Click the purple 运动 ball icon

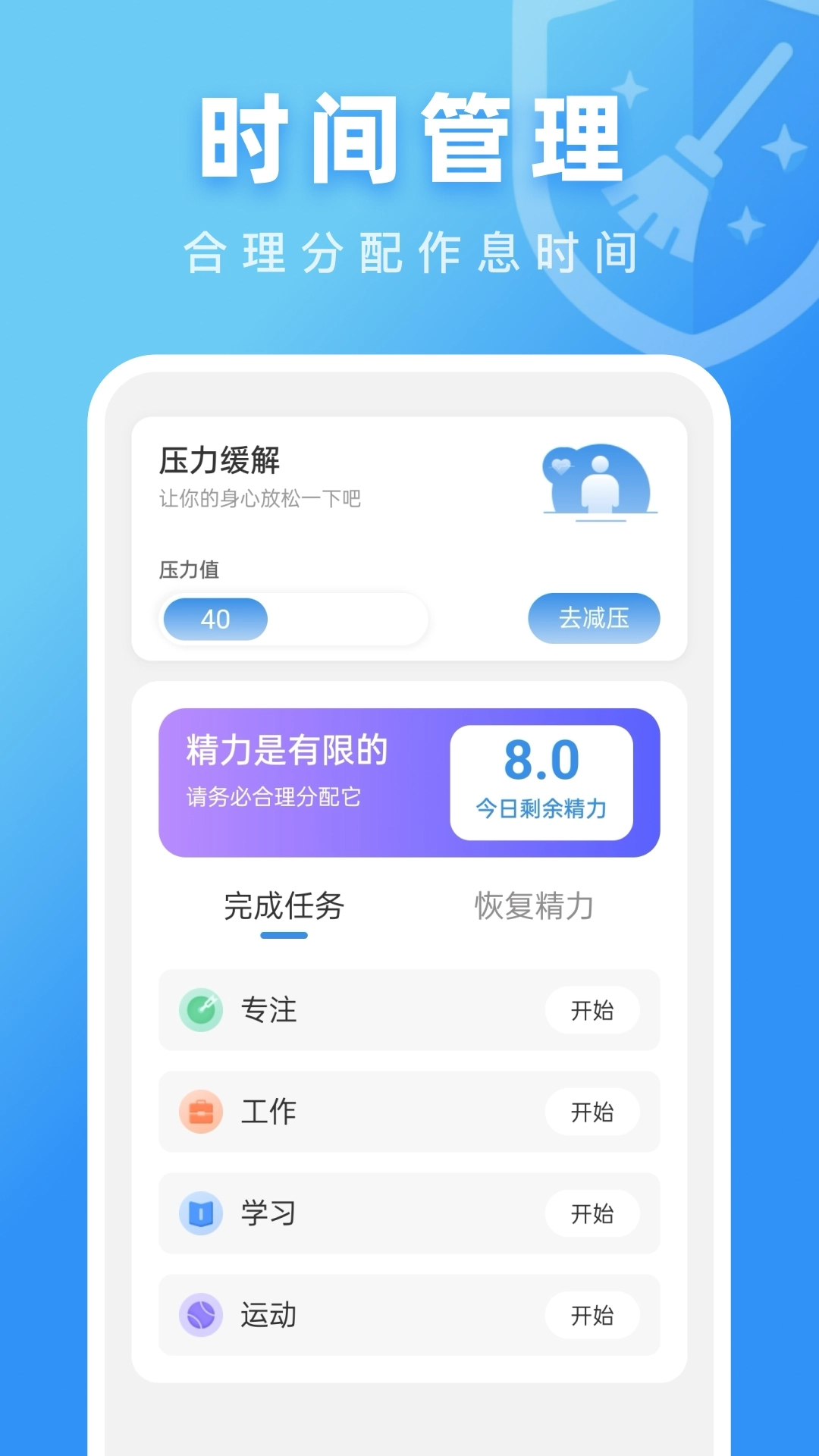click(199, 1316)
